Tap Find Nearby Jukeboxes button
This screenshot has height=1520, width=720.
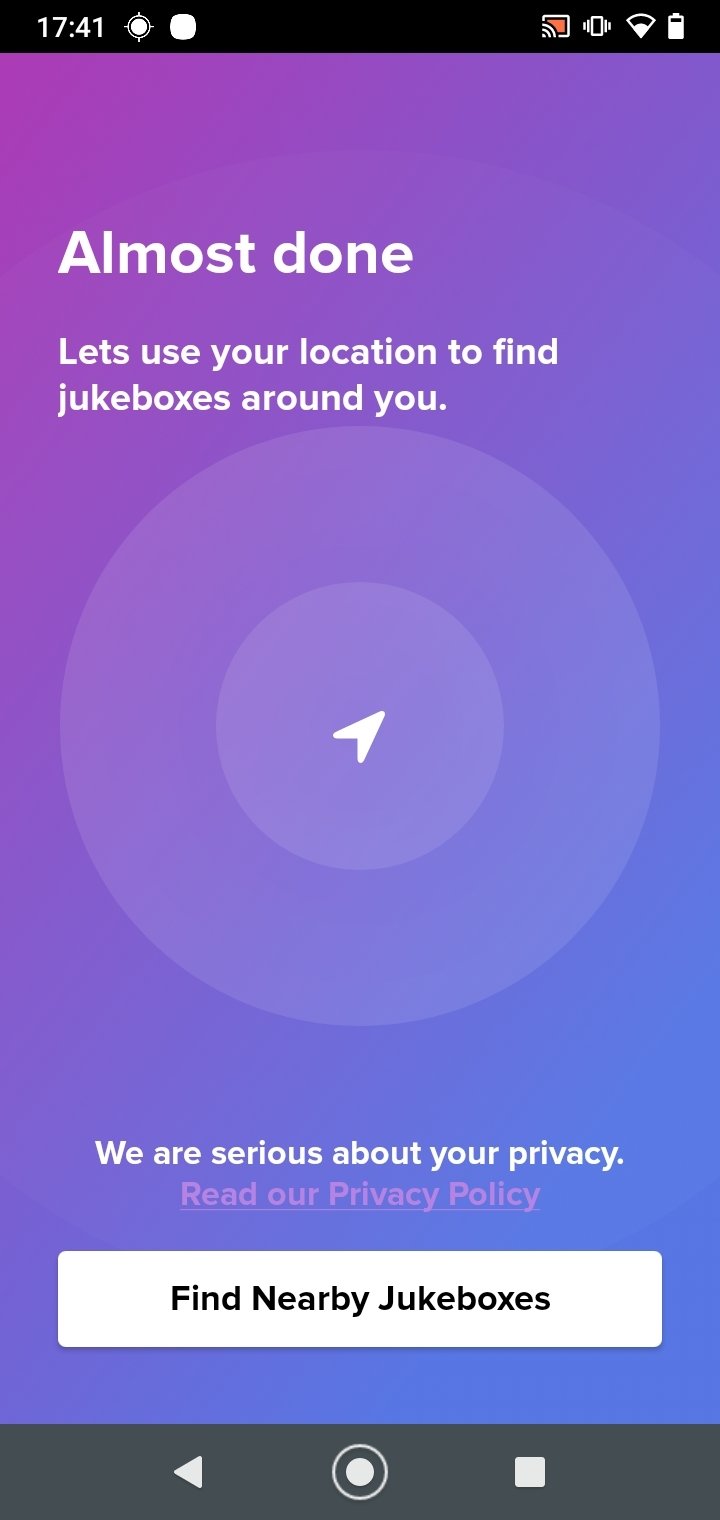360,1298
